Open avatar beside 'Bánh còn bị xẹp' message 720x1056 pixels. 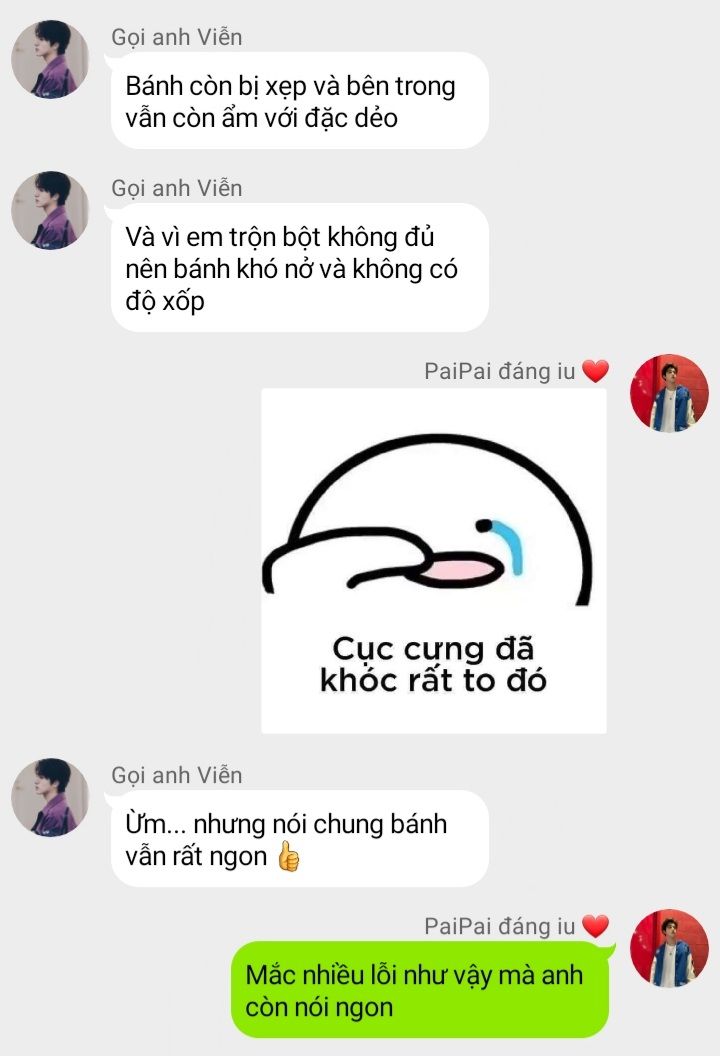(x=50, y=59)
